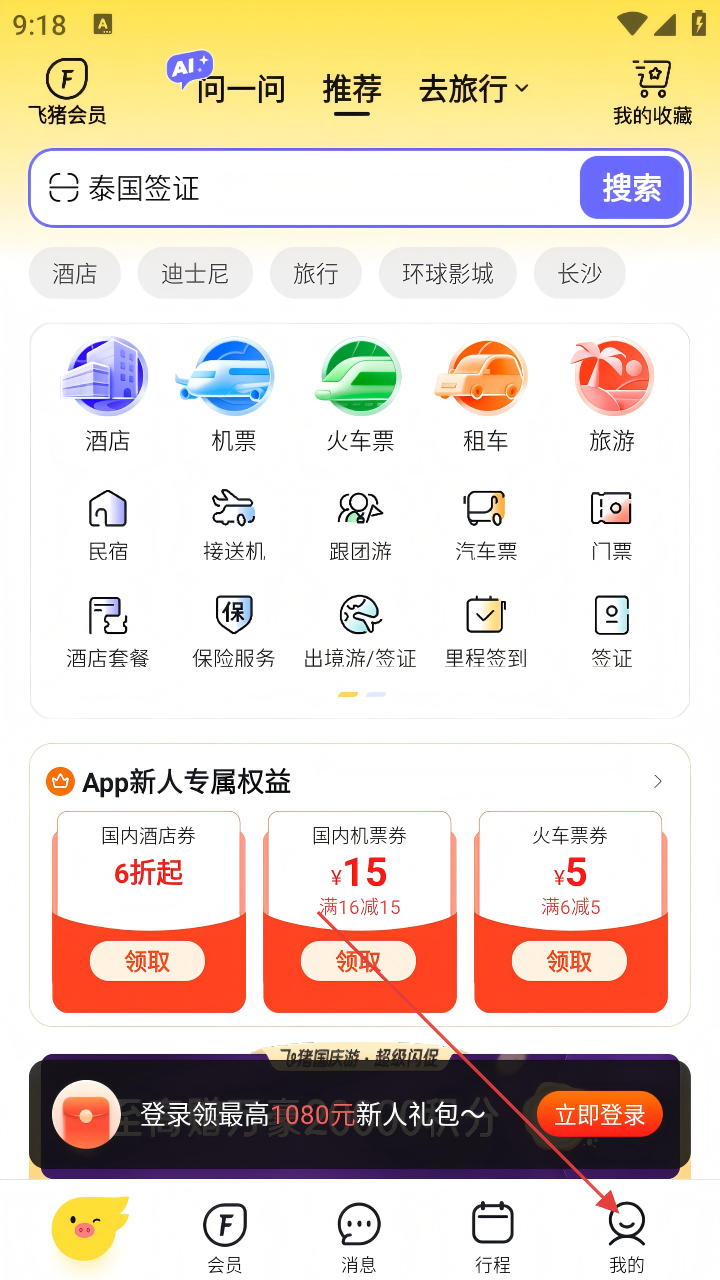Image resolution: width=720 pixels, height=1280 pixels.
Task: Open the 我的 tab
Action: point(627,1236)
